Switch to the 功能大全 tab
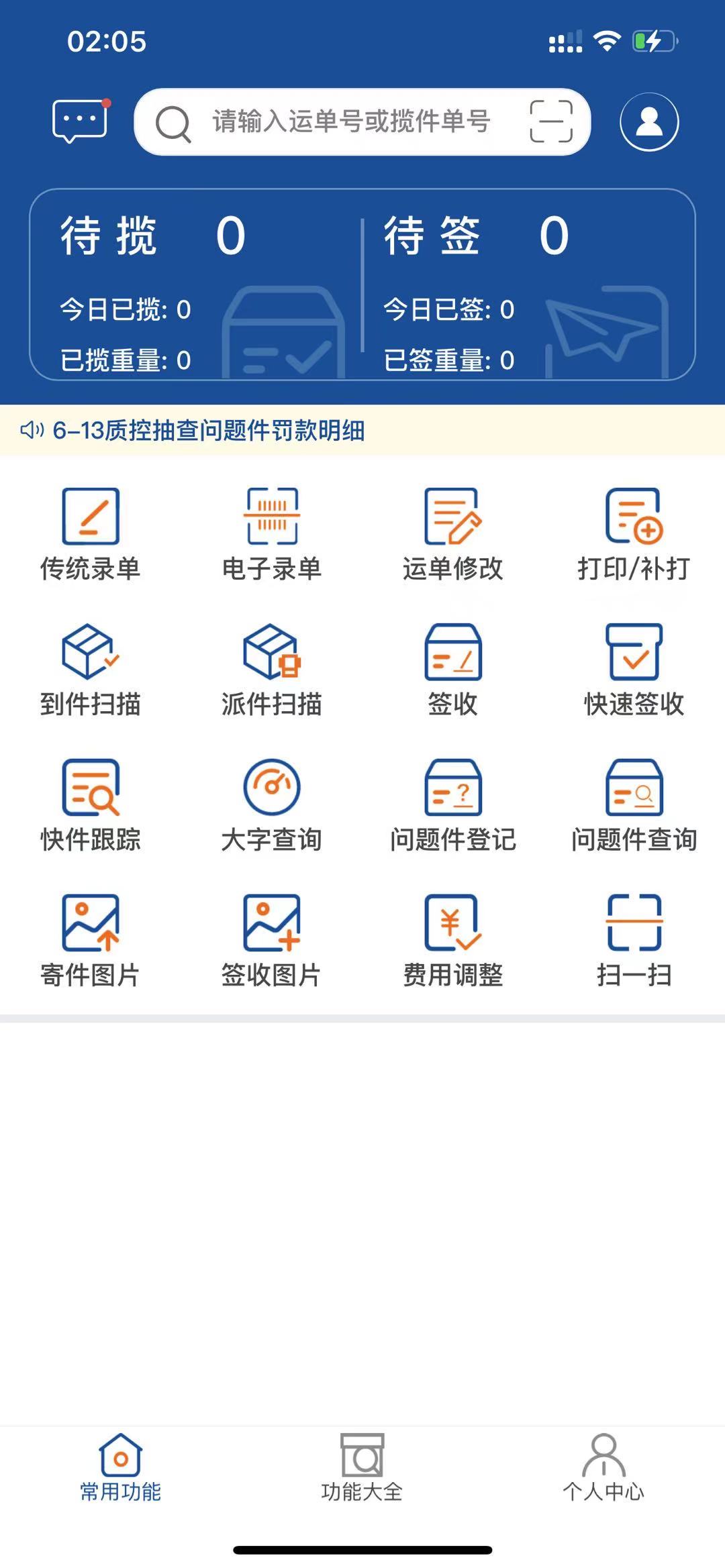Viewport: 725px width, 1568px height. [362, 1467]
